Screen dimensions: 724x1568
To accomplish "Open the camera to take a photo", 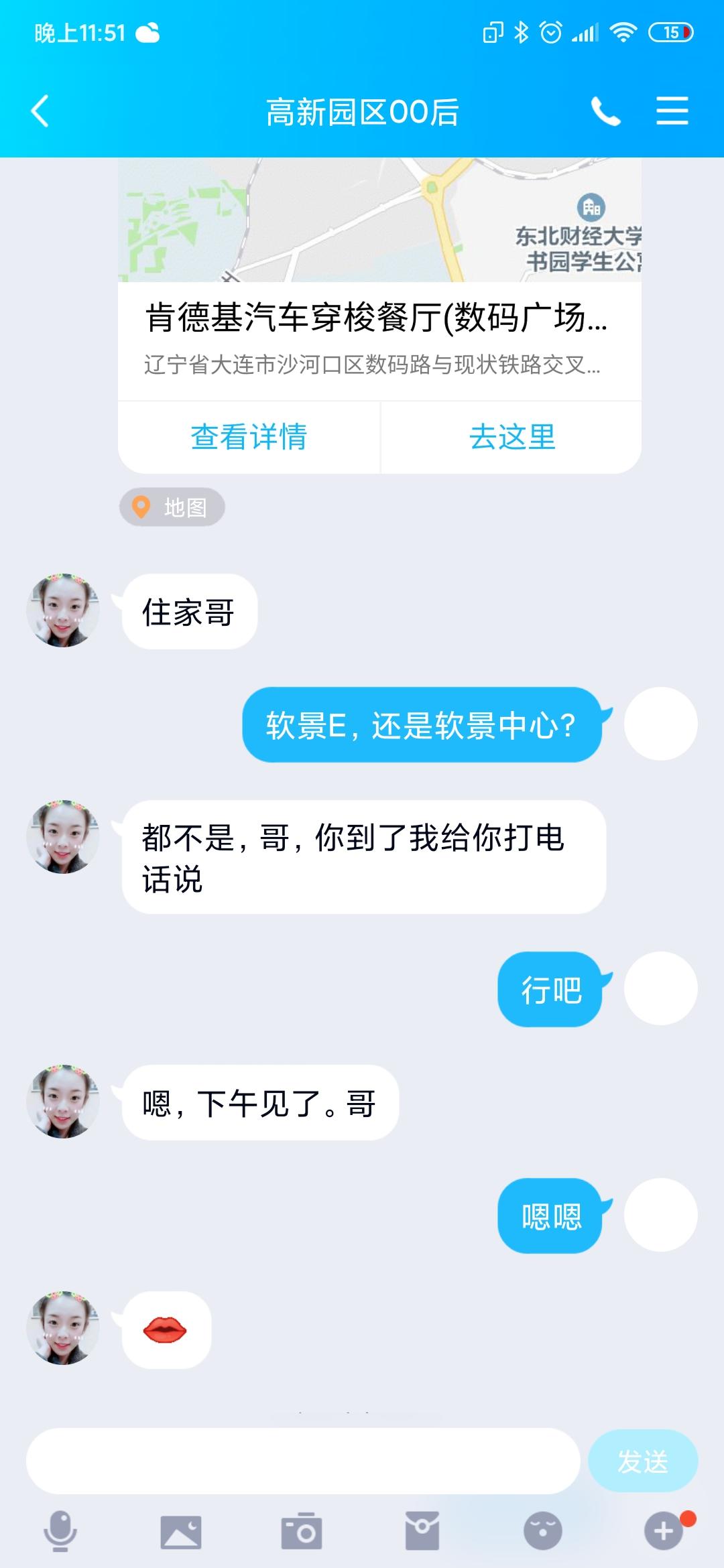I will pos(302,1531).
